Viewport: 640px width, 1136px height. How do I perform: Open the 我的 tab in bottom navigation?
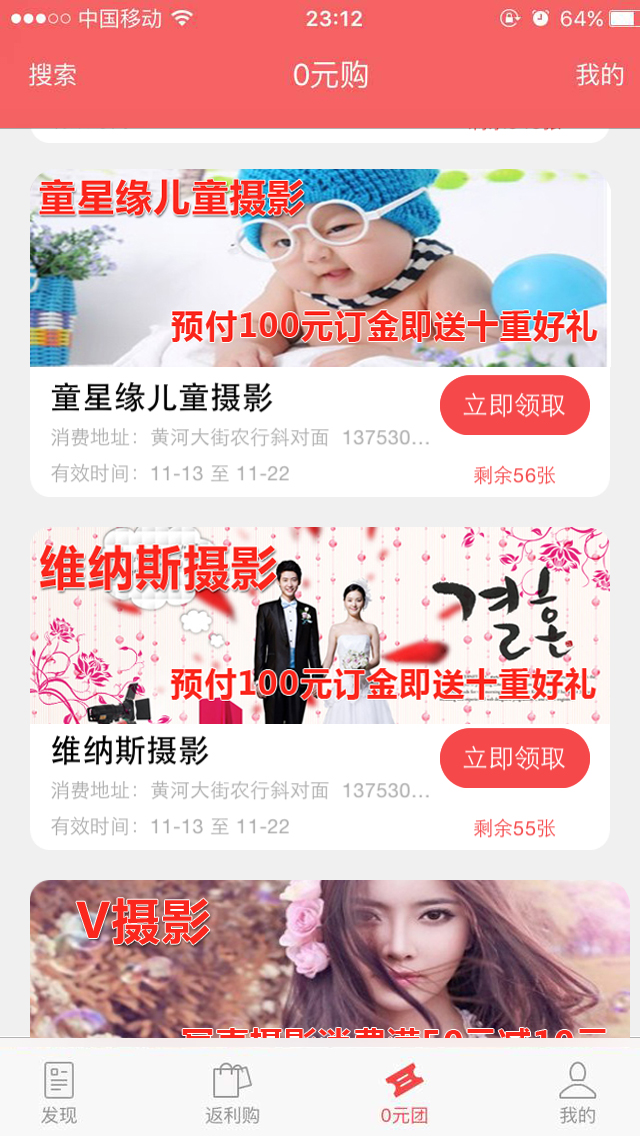click(x=577, y=1092)
